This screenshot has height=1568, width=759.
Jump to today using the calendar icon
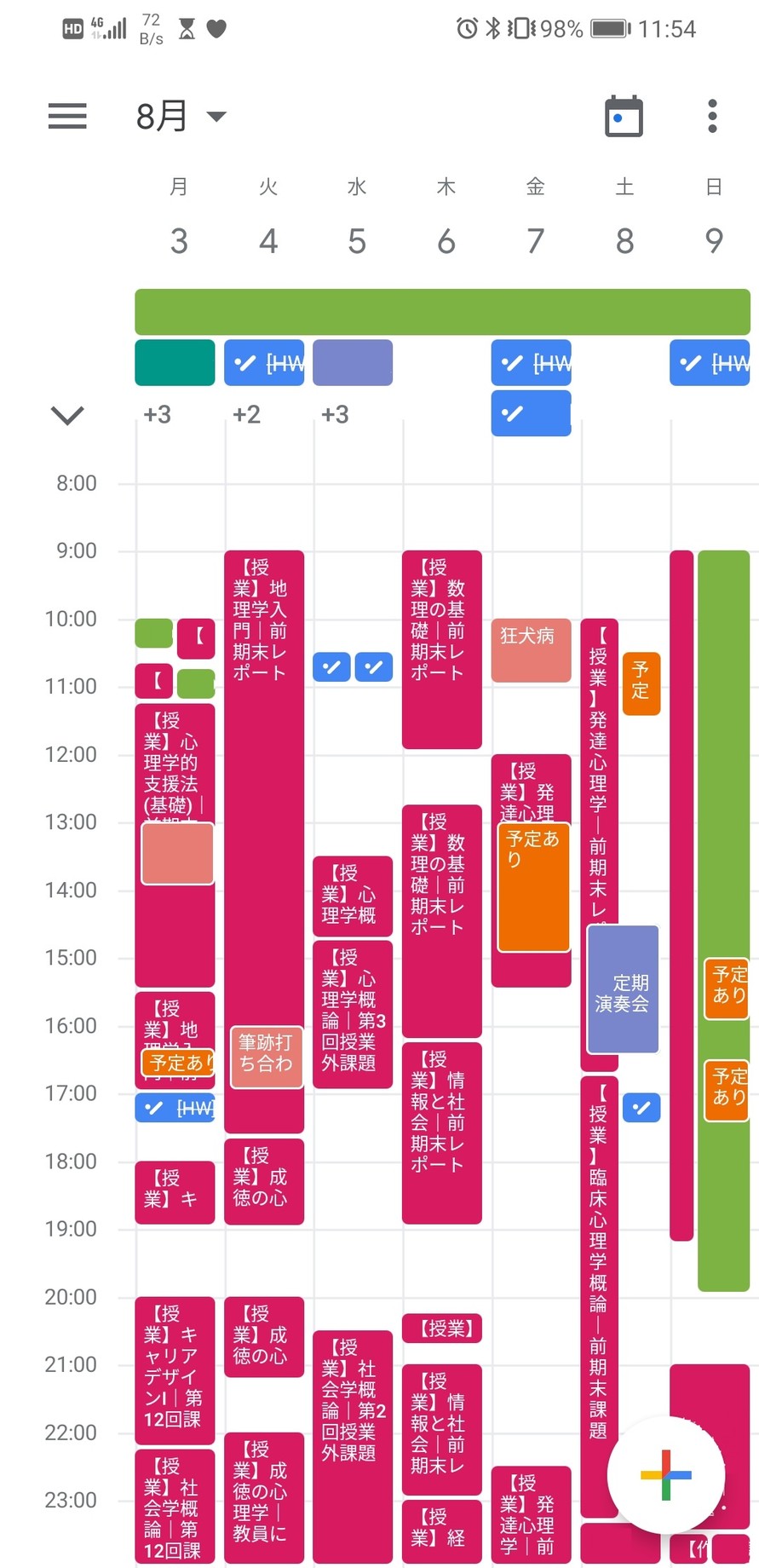tap(624, 116)
